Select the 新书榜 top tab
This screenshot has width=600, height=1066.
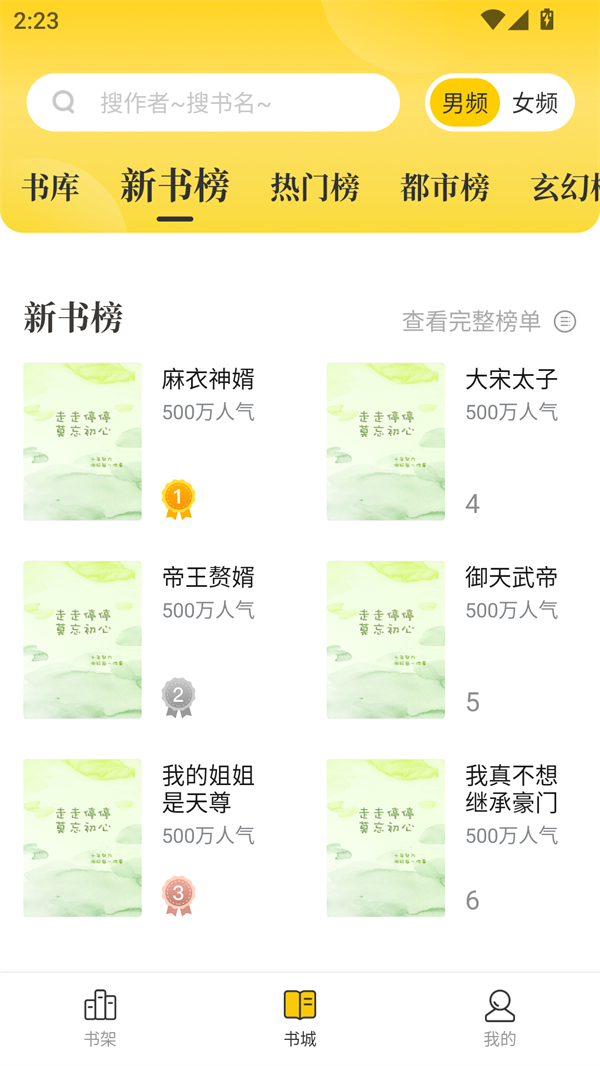click(x=175, y=187)
